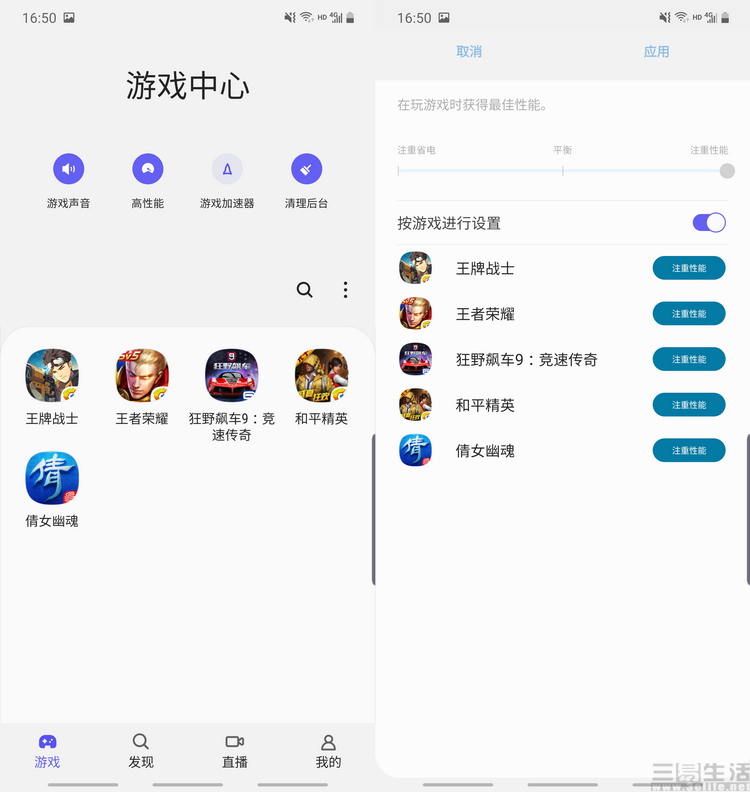Open the three-dot overflow menu

(345, 290)
